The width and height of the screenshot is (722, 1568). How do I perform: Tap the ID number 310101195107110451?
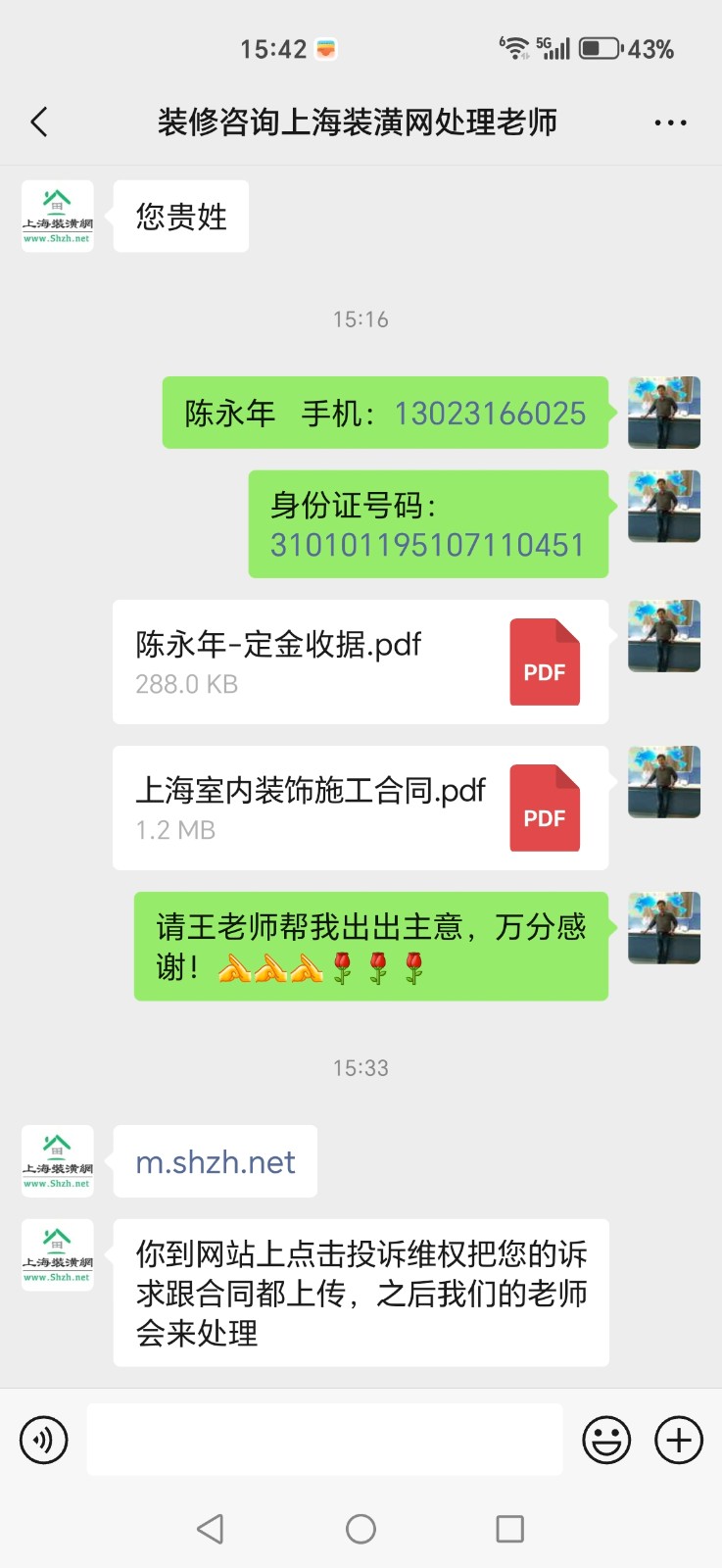point(427,545)
